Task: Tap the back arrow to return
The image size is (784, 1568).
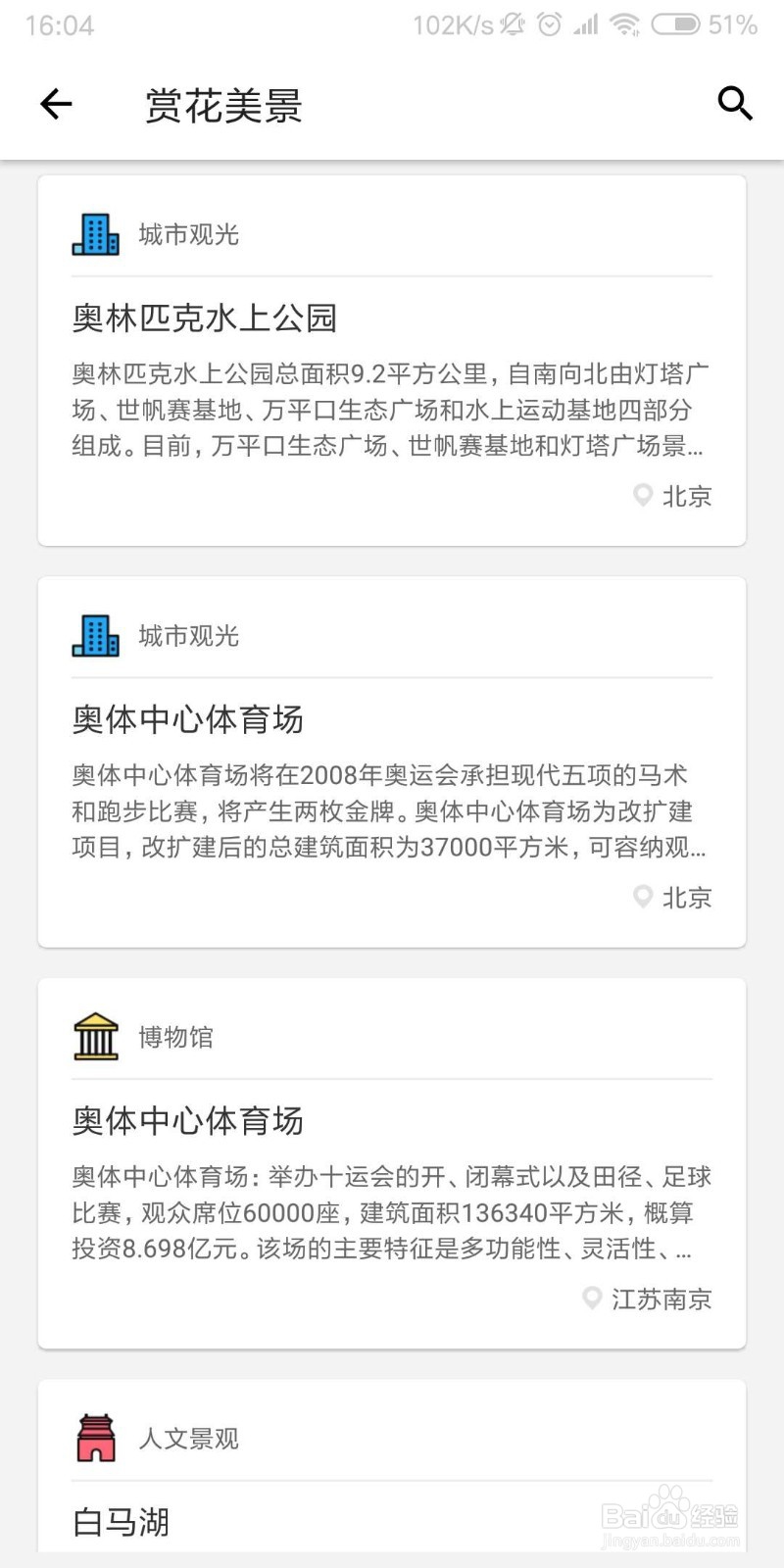Action: tap(56, 104)
